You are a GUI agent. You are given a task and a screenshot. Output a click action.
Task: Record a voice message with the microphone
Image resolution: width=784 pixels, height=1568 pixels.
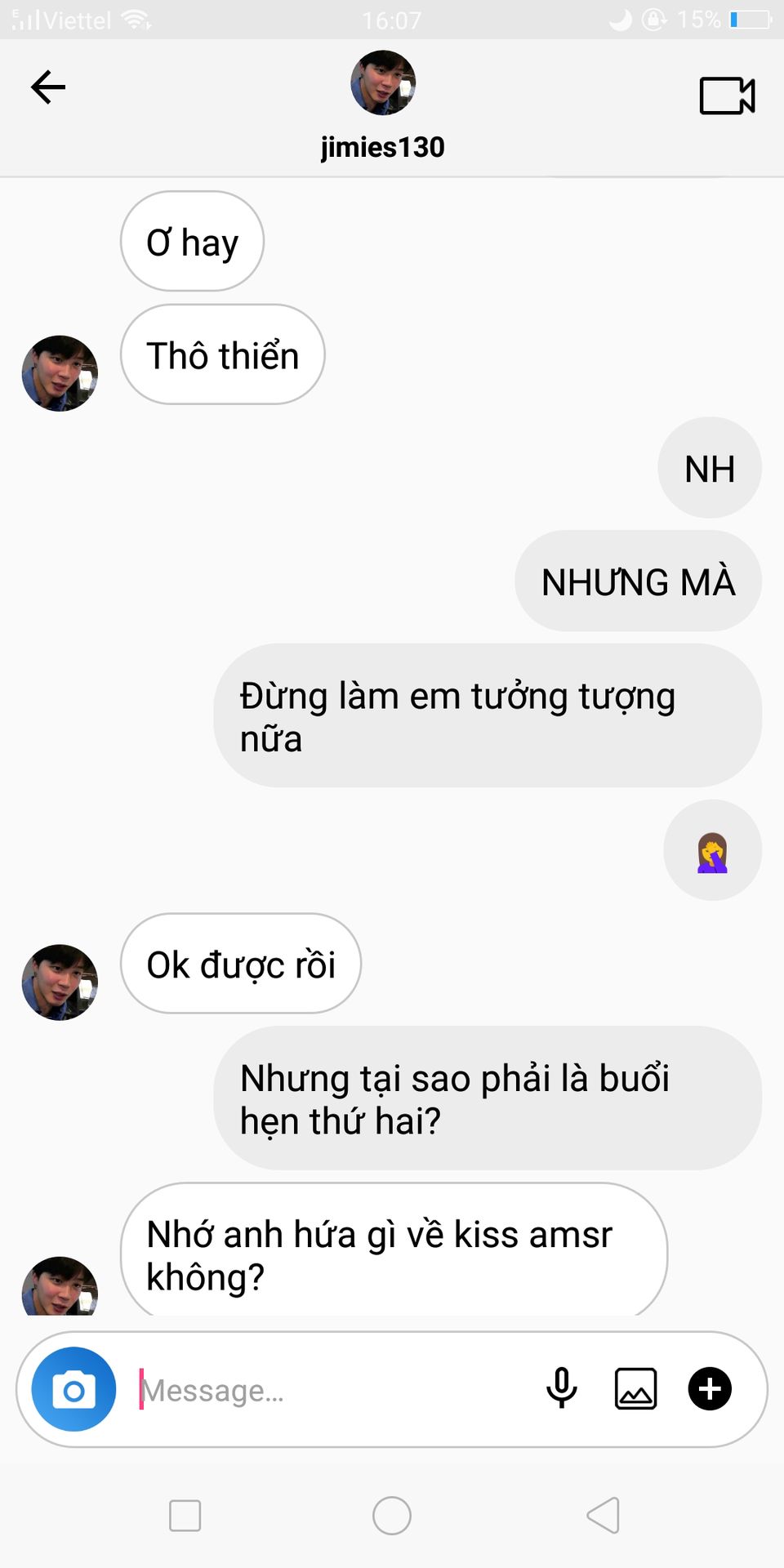coord(561,1388)
